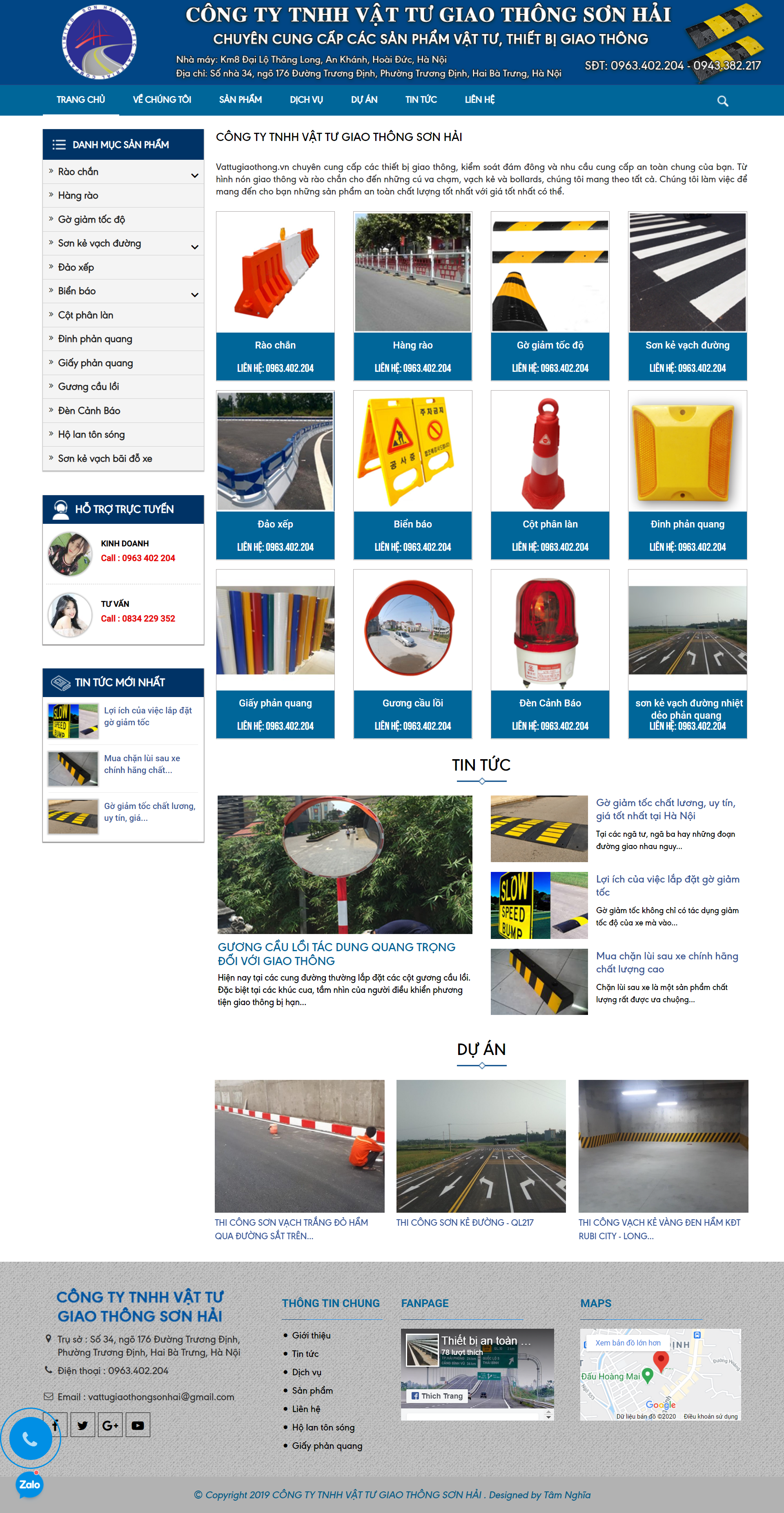Viewport: 784px width, 1513px height.
Task: Open the YouTube icon in the footer
Action: coord(138,1426)
